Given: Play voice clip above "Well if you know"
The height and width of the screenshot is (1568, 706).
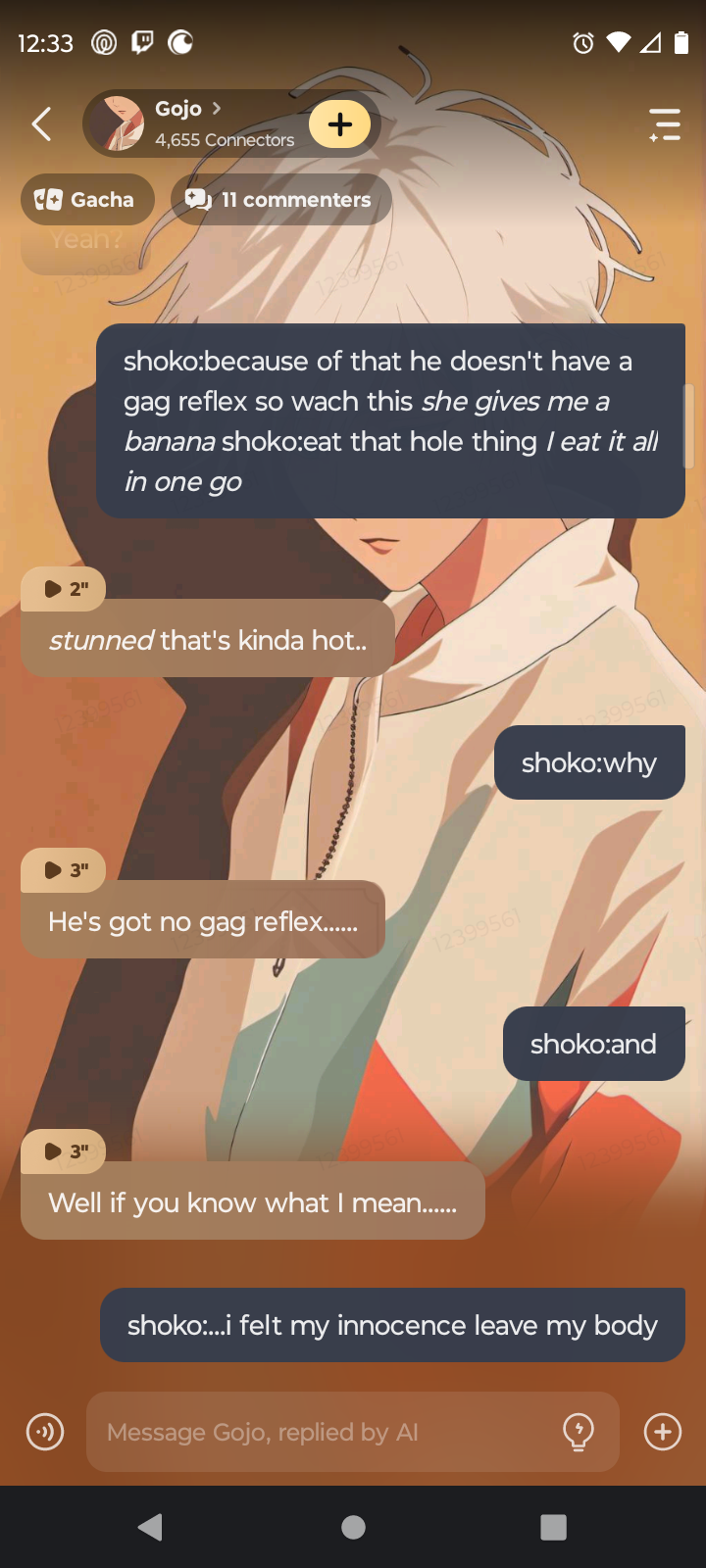Looking at the screenshot, I should 64,1151.
